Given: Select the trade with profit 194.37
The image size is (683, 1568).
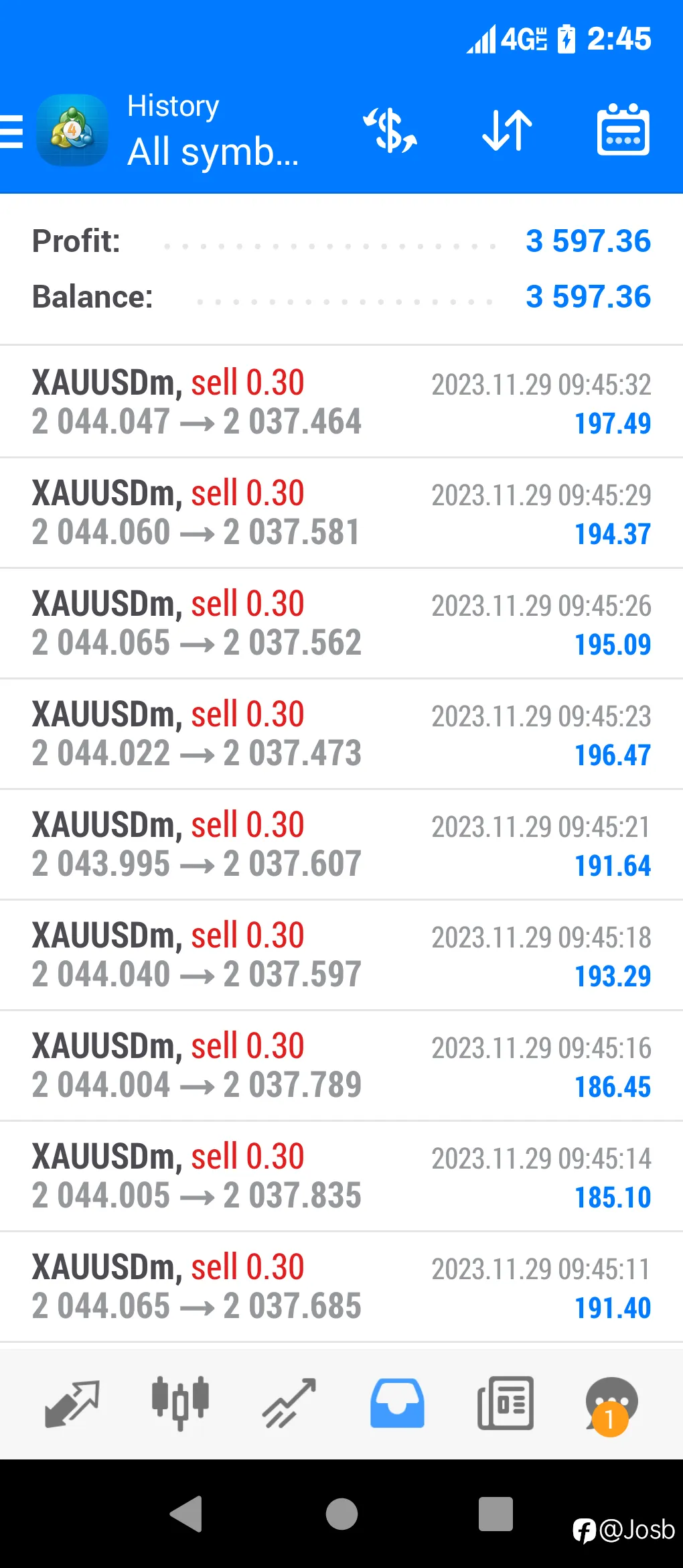Looking at the screenshot, I should pos(341,513).
